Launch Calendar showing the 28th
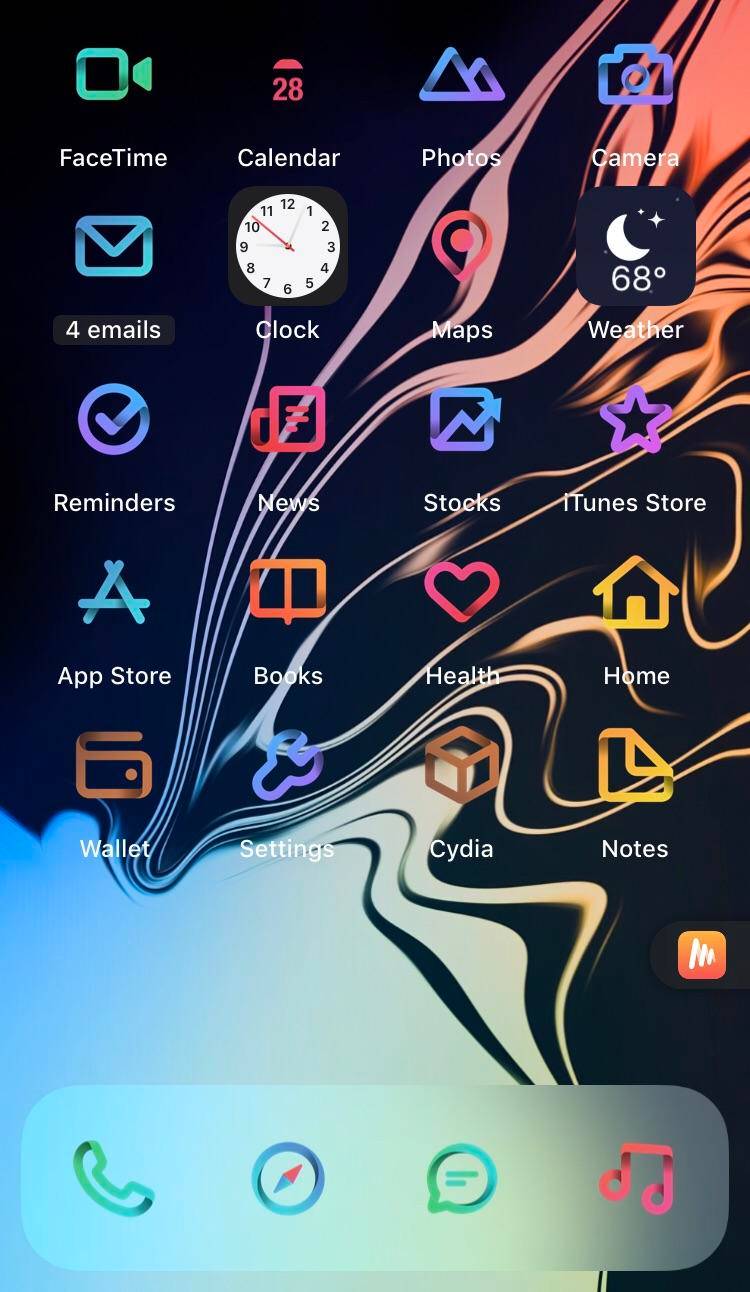 point(287,75)
